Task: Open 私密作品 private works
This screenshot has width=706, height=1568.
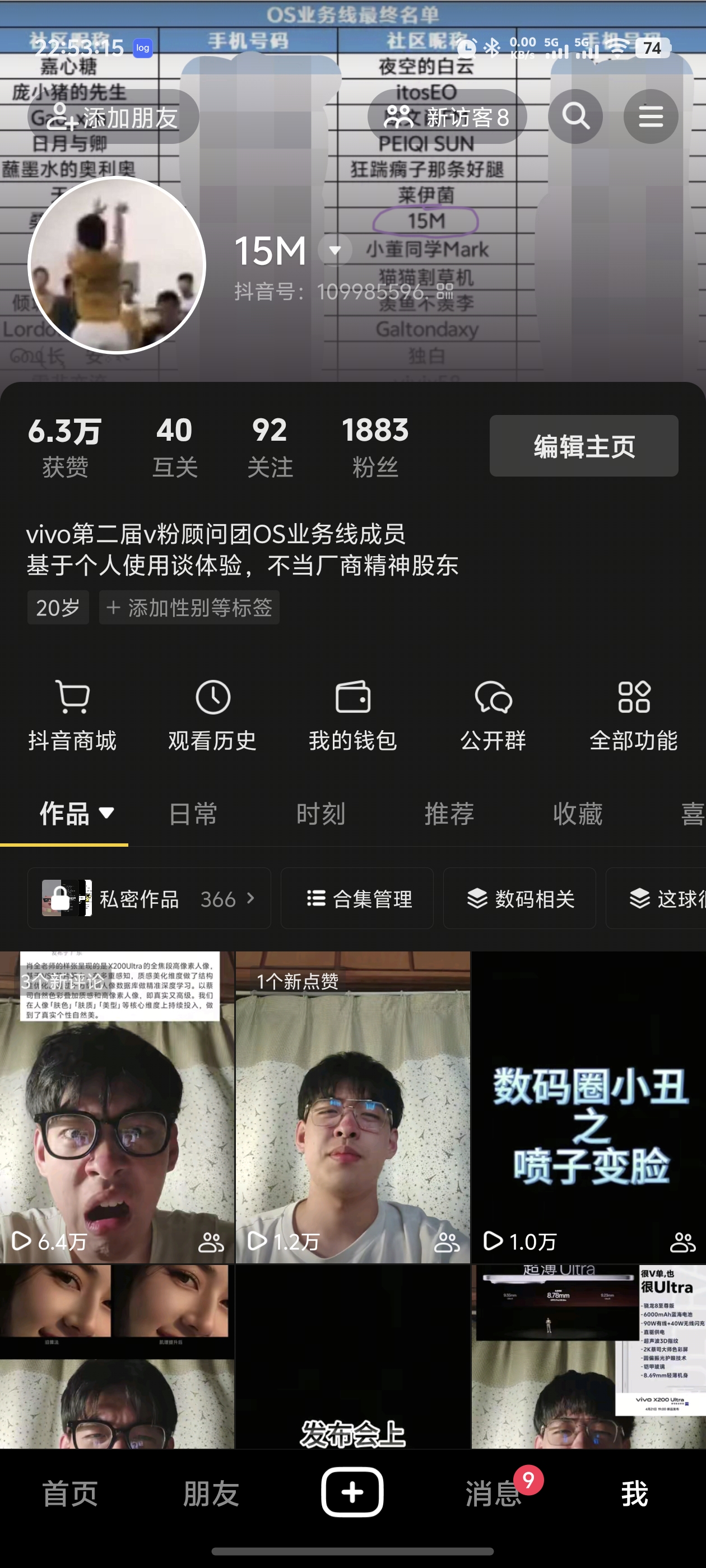Action: [x=149, y=898]
